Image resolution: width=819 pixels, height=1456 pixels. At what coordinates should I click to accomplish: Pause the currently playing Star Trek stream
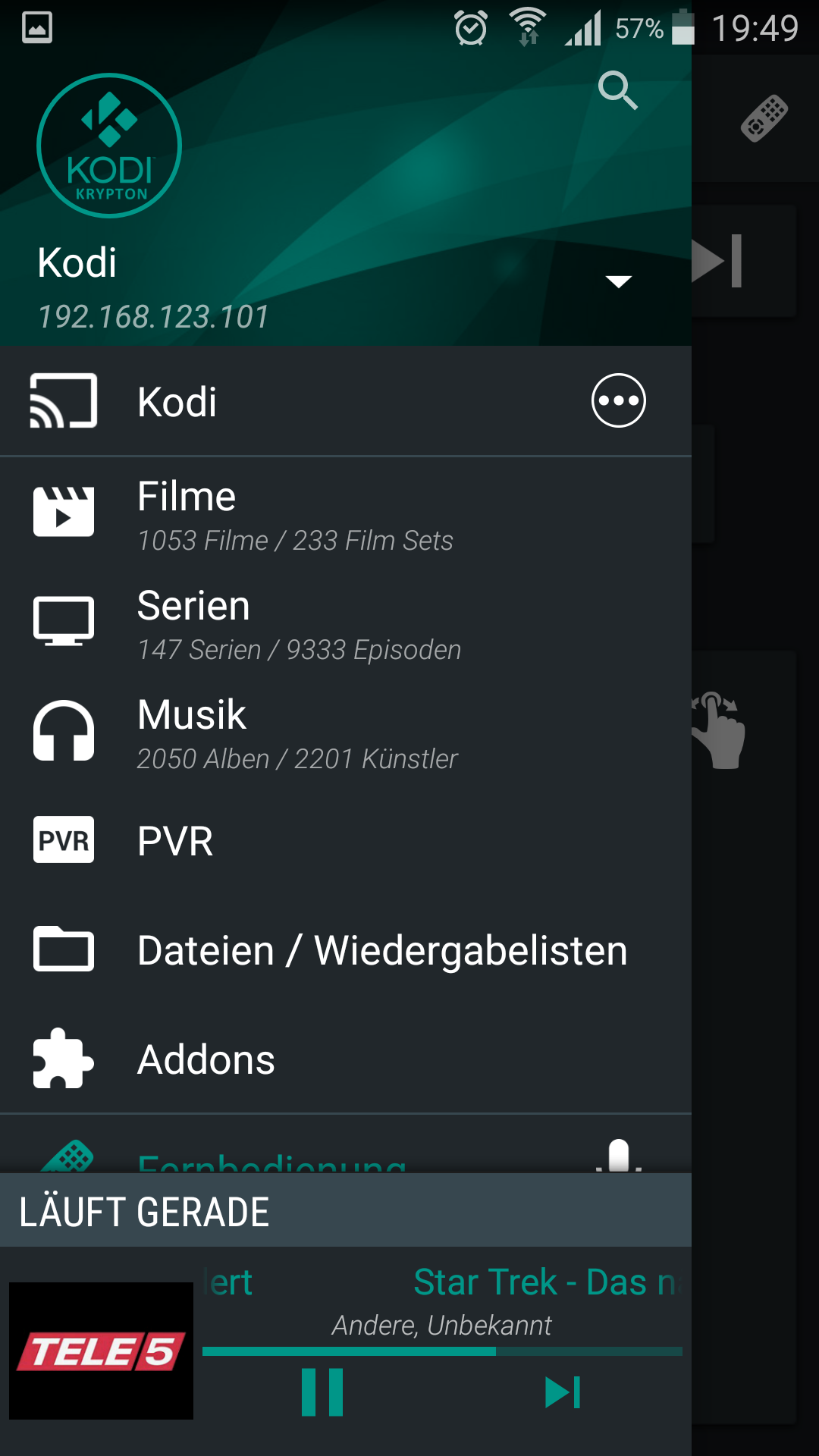point(322,1392)
